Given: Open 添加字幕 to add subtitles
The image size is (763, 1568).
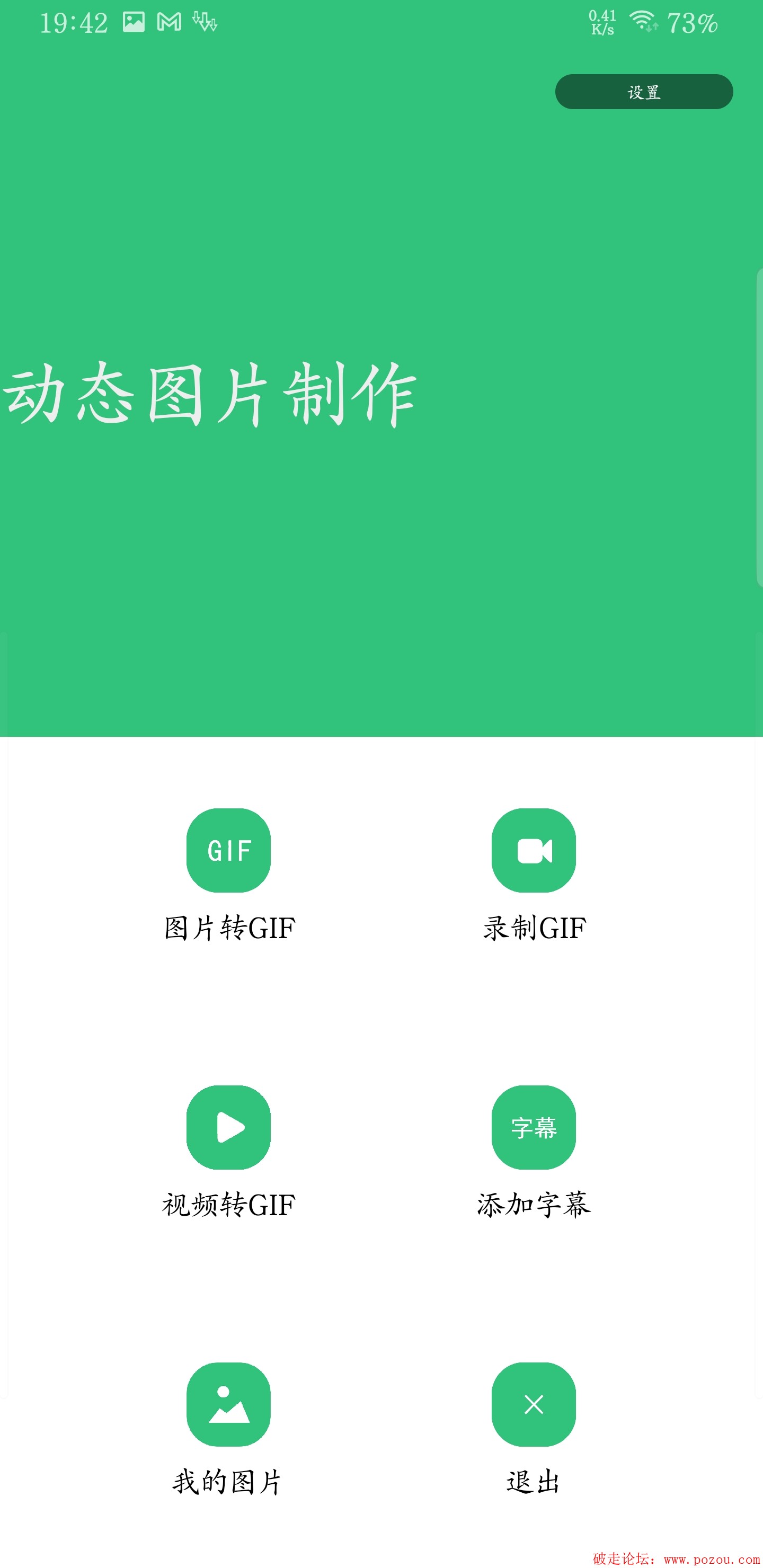Looking at the screenshot, I should (x=534, y=1127).
